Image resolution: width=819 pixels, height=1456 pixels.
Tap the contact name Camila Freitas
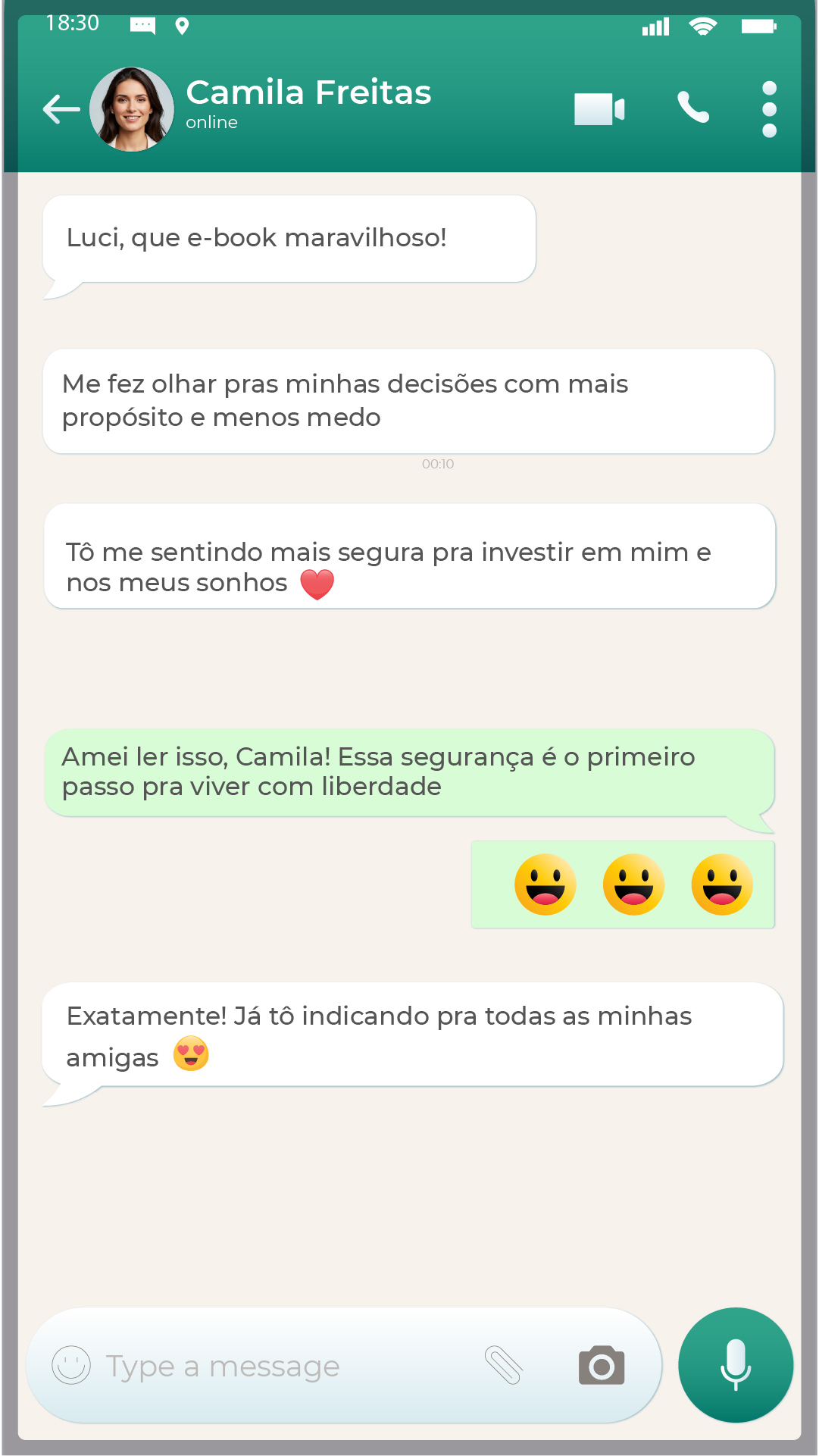[309, 92]
